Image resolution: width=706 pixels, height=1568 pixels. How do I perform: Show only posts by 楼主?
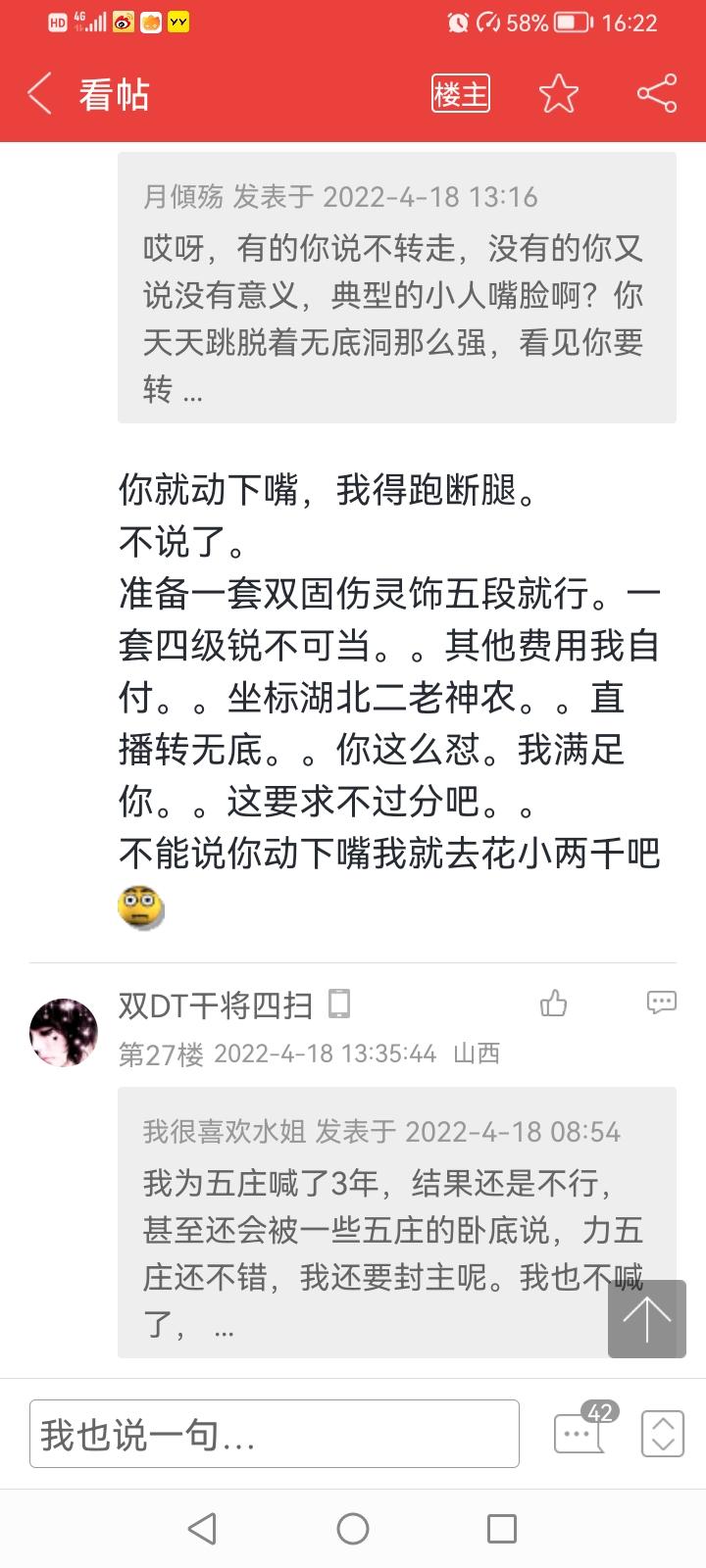(460, 95)
